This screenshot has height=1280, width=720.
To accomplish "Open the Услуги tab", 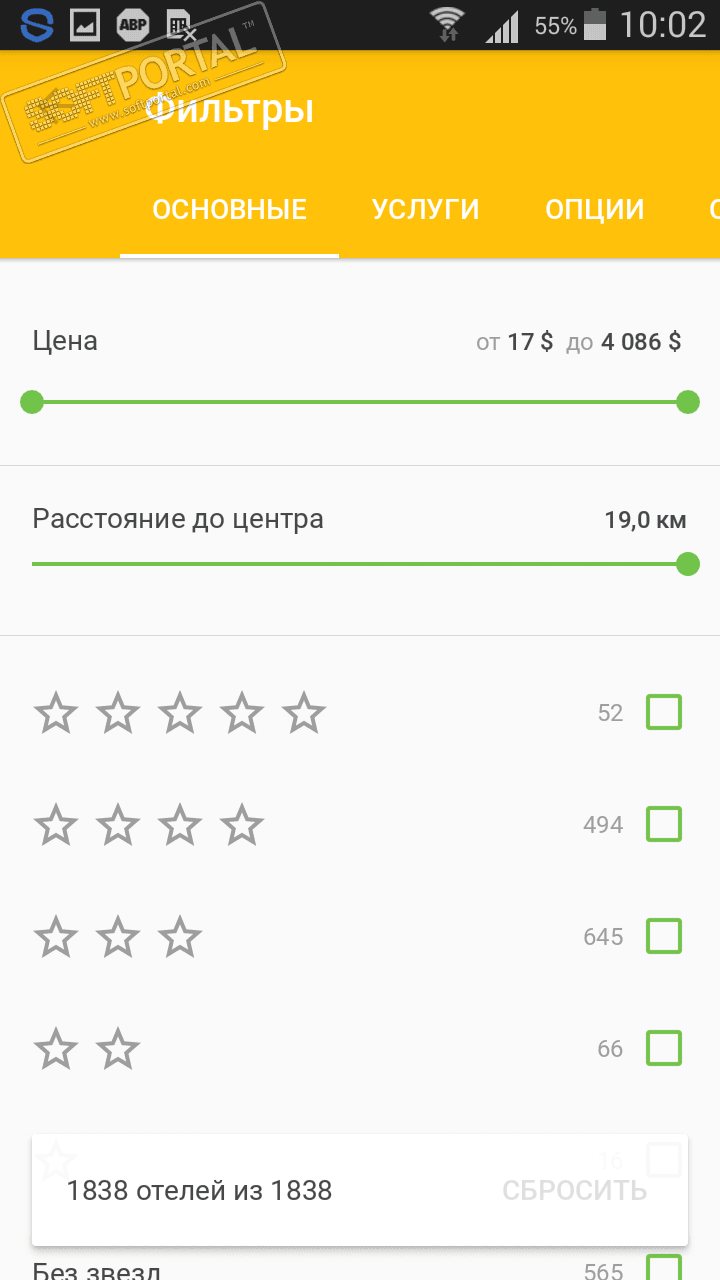I will pyautogui.click(x=425, y=210).
